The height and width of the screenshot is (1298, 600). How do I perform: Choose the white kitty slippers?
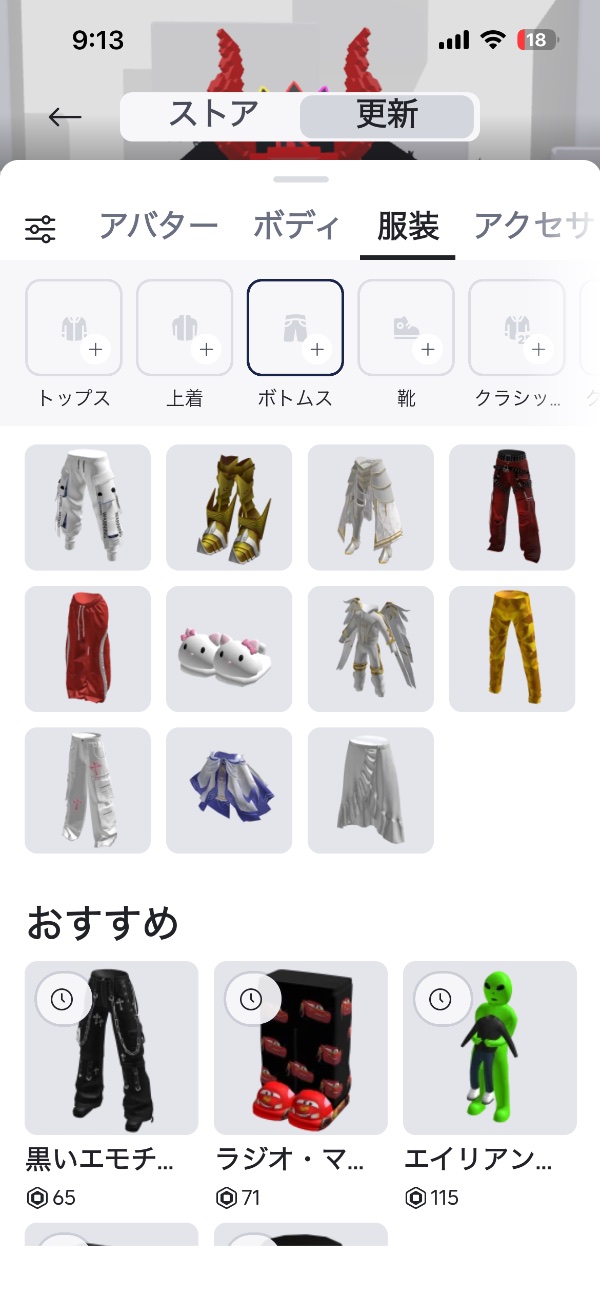(229, 649)
